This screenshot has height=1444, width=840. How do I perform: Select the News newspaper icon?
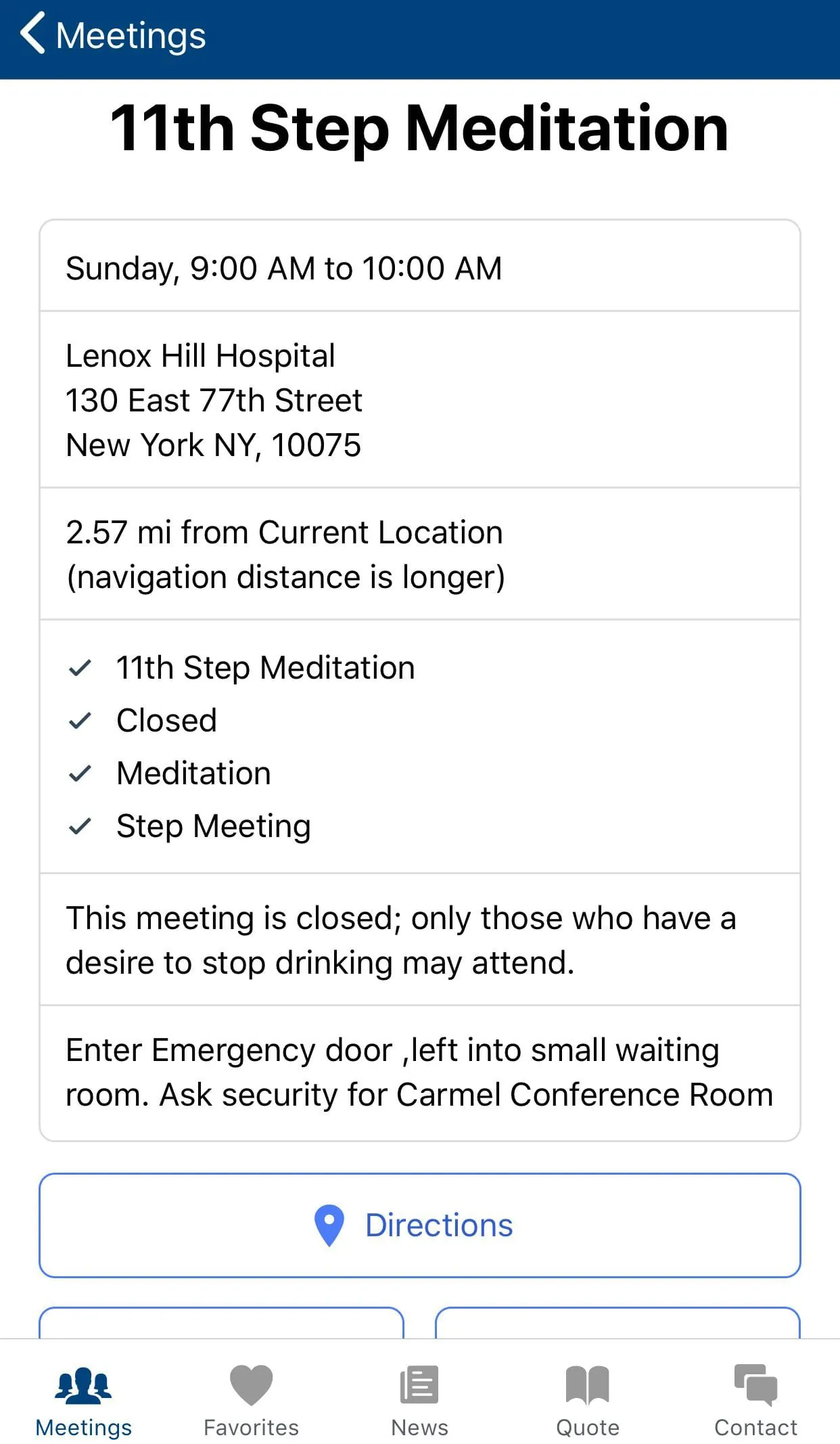(x=419, y=1382)
